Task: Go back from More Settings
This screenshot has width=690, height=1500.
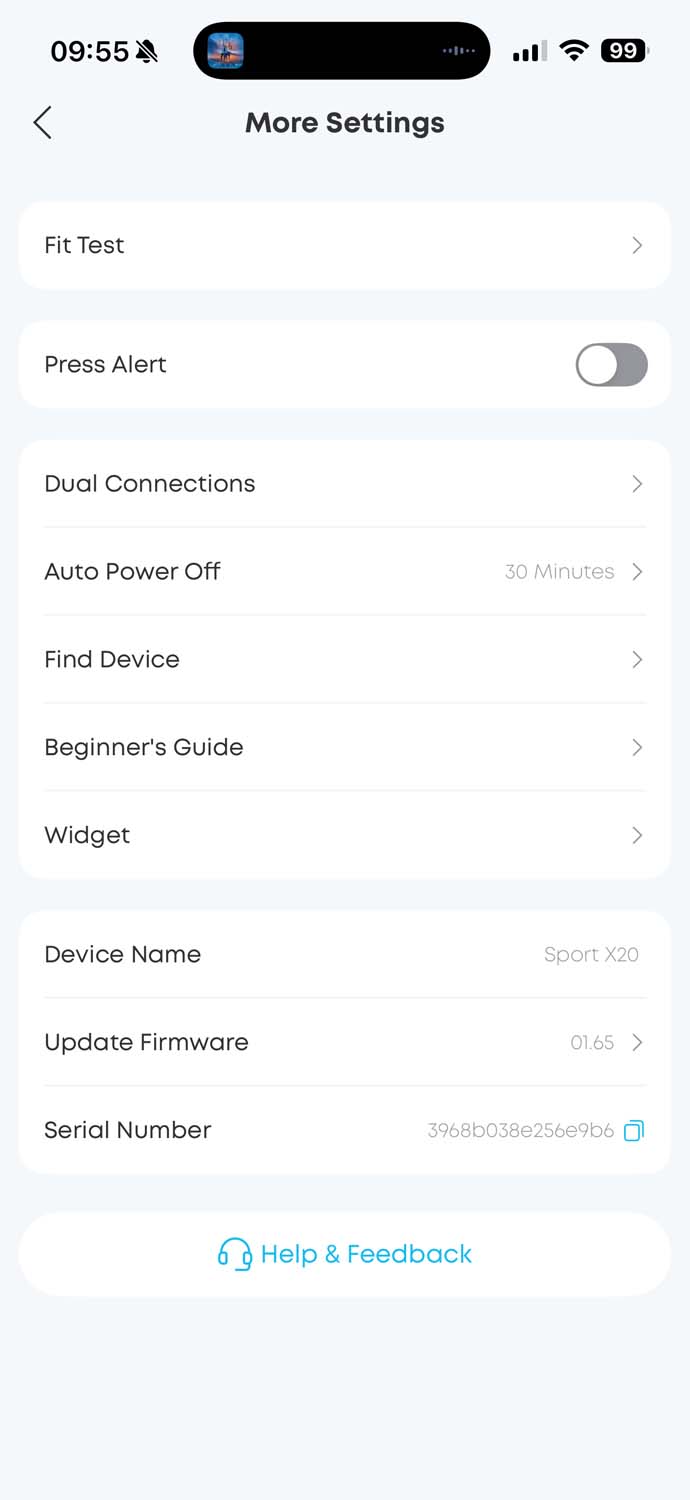Action: [x=42, y=123]
